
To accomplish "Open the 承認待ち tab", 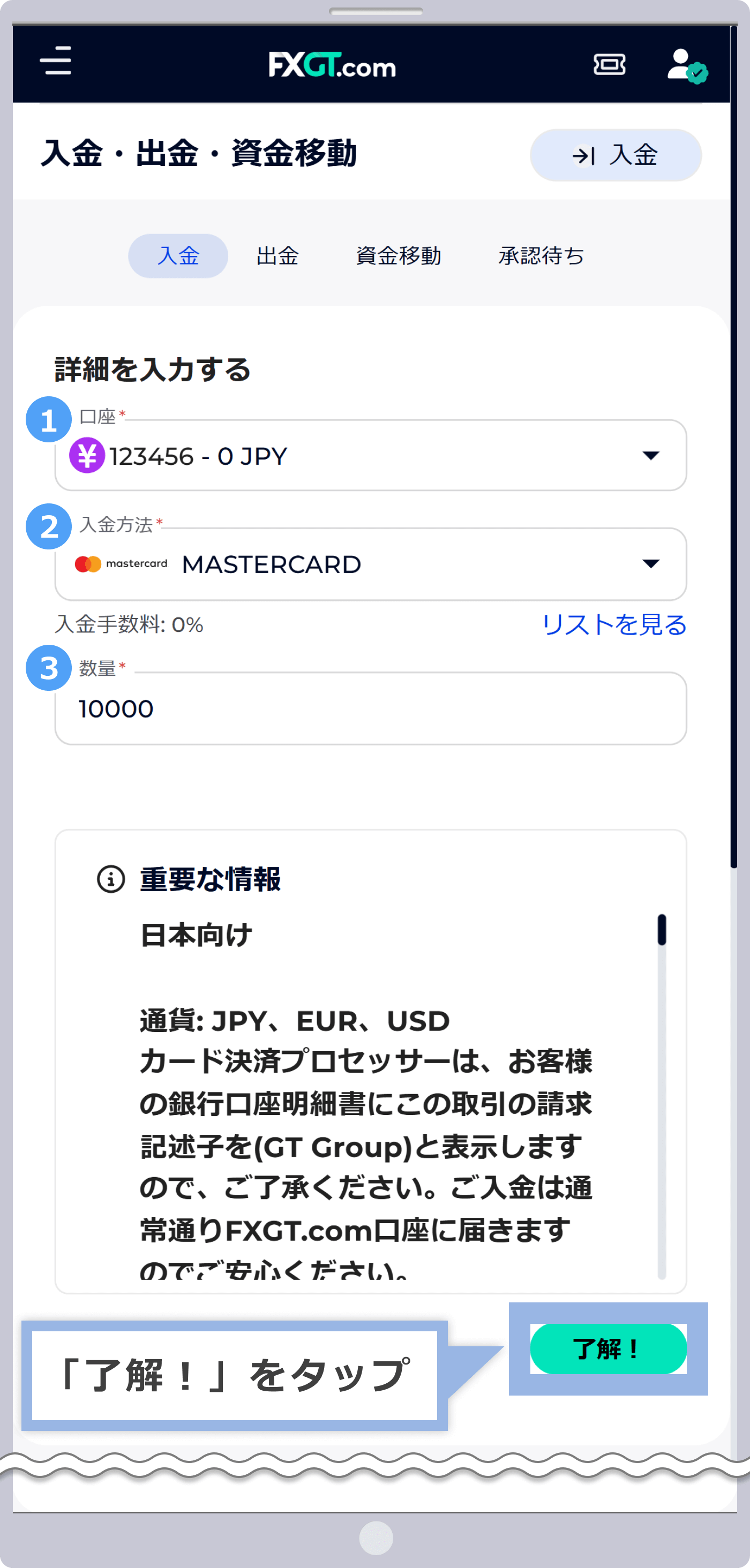I will click(x=542, y=257).
